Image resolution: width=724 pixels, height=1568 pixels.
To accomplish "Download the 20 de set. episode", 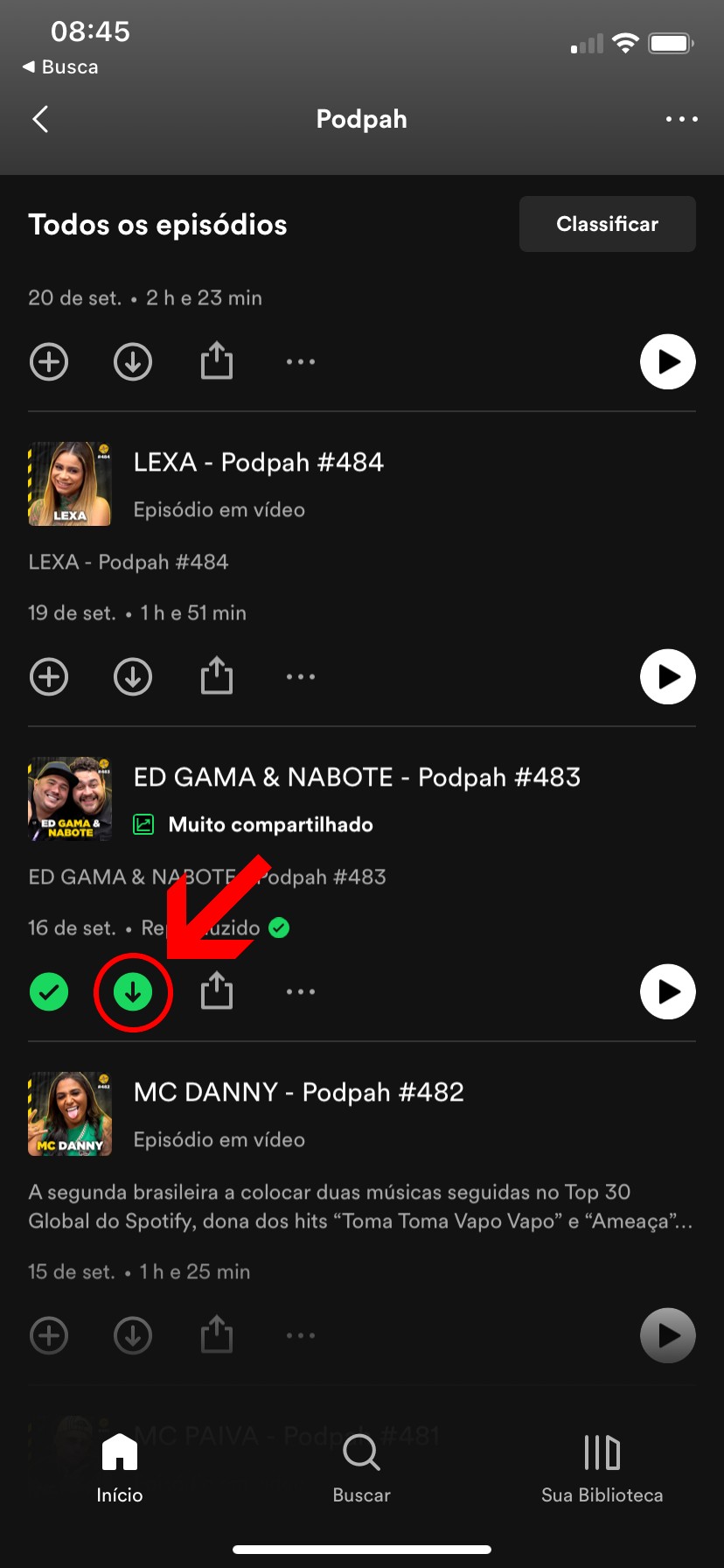I will point(133,361).
